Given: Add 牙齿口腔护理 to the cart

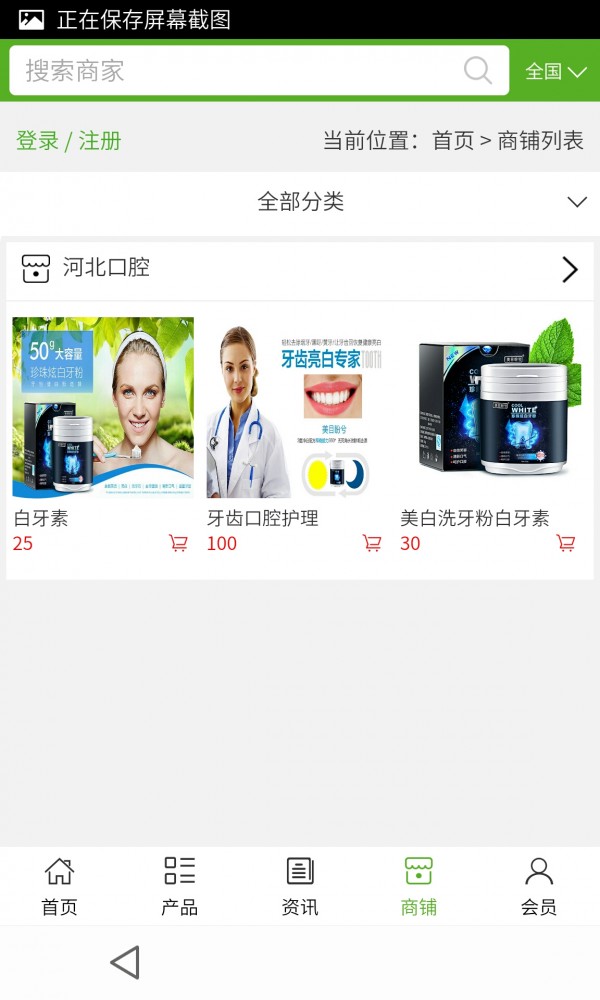Looking at the screenshot, I should coord(372,543).
